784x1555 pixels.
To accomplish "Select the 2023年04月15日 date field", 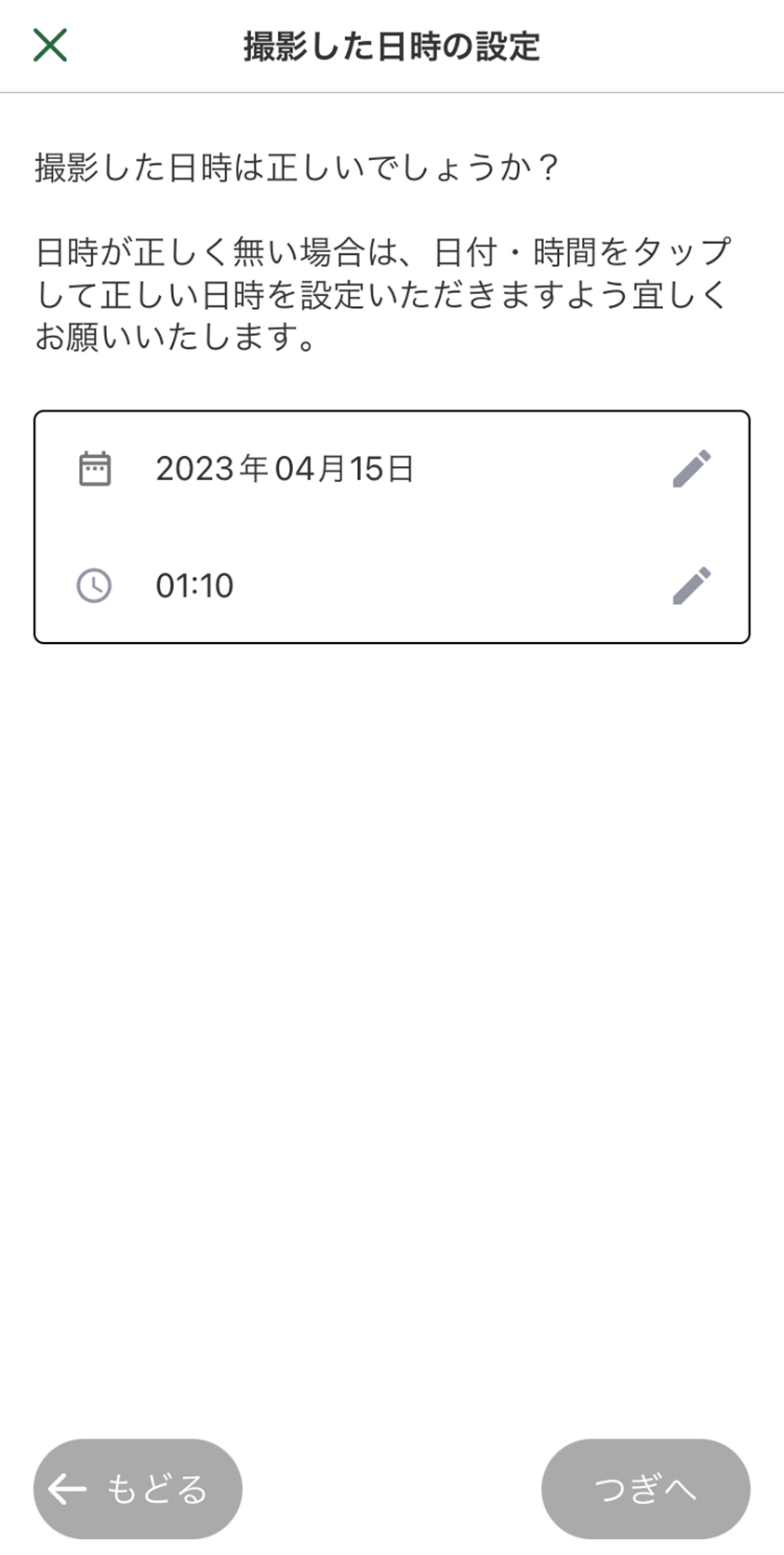I will tap(392, 469).
